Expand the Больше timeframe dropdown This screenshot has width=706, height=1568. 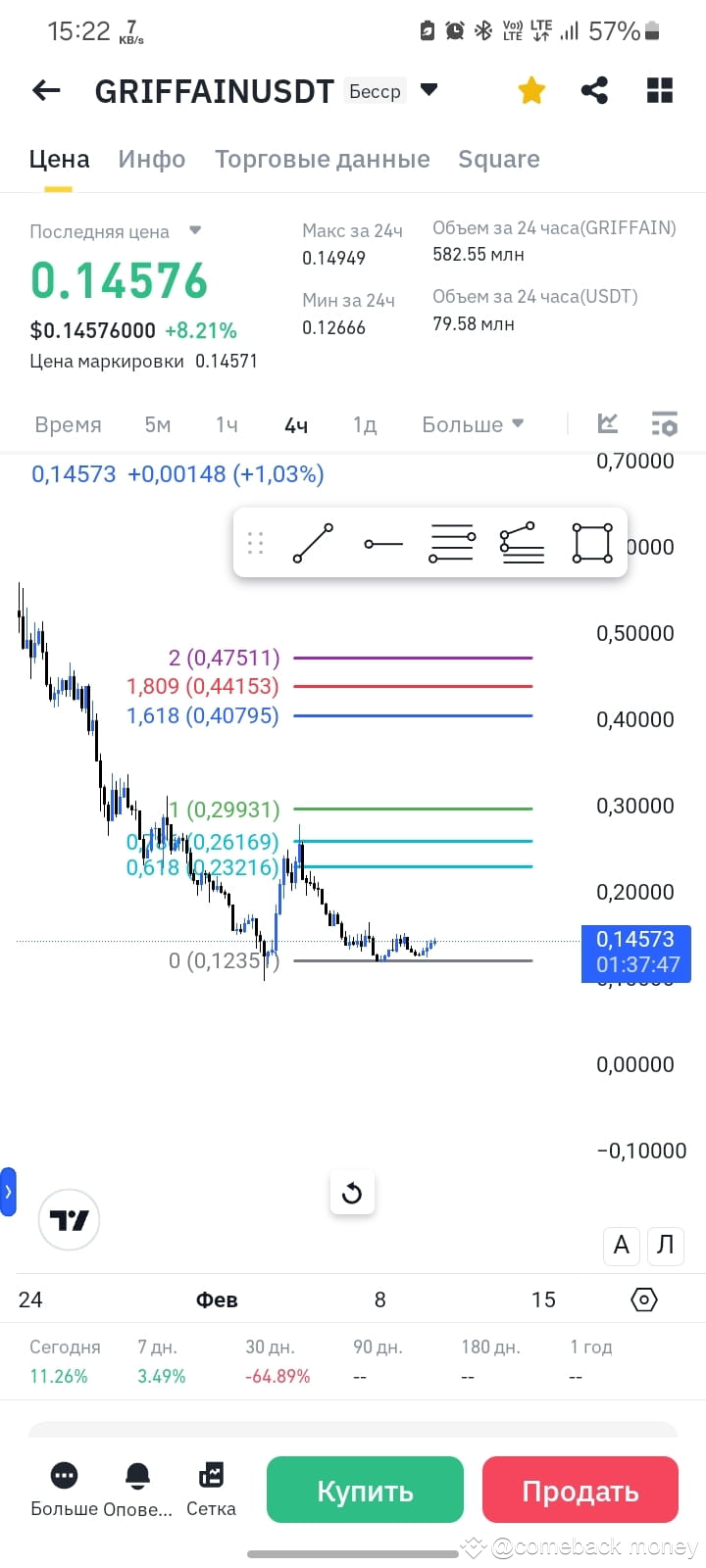tap(473, 424)
